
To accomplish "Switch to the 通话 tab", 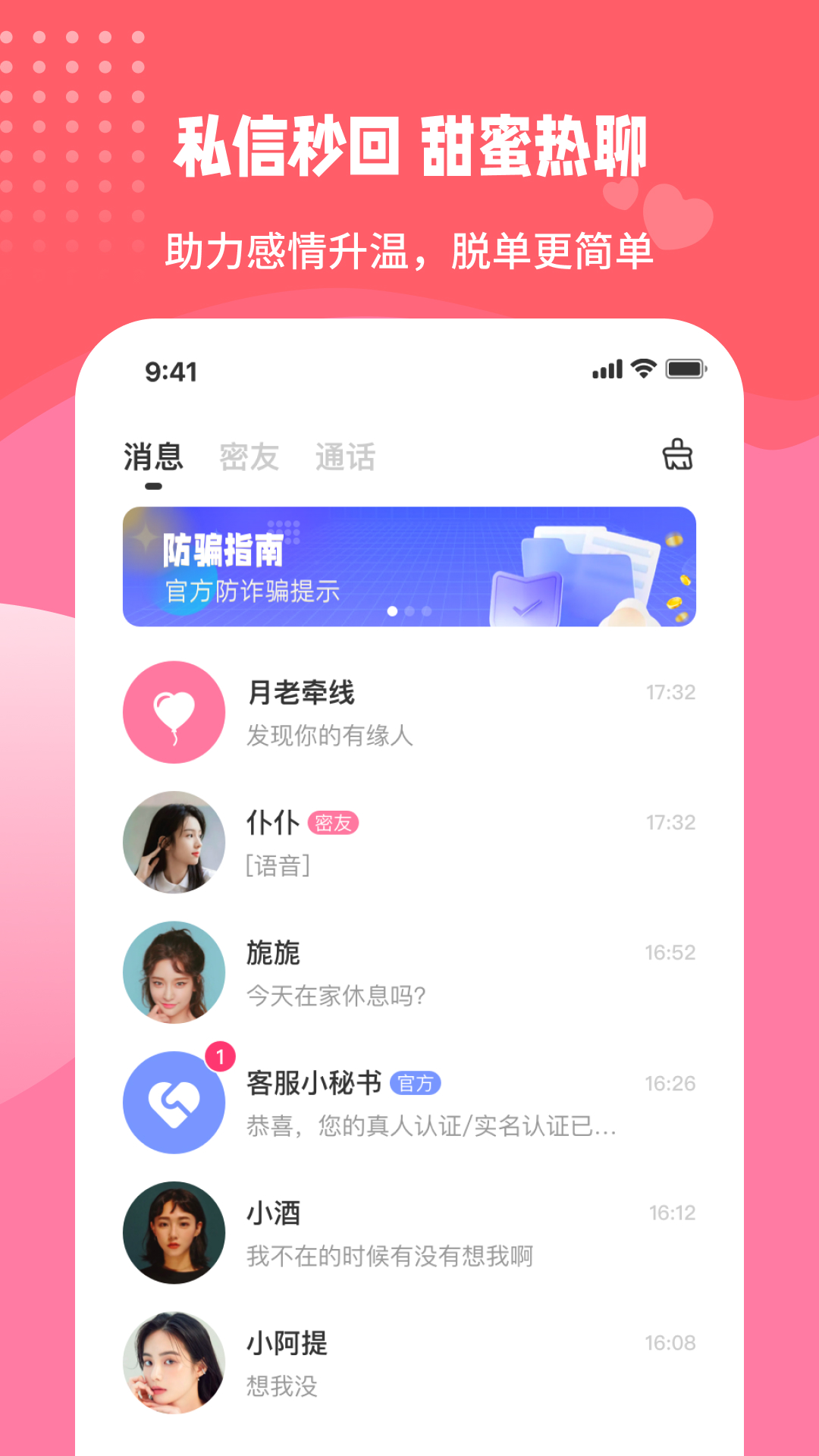I will pyautogui.click(x=345, y=455).
